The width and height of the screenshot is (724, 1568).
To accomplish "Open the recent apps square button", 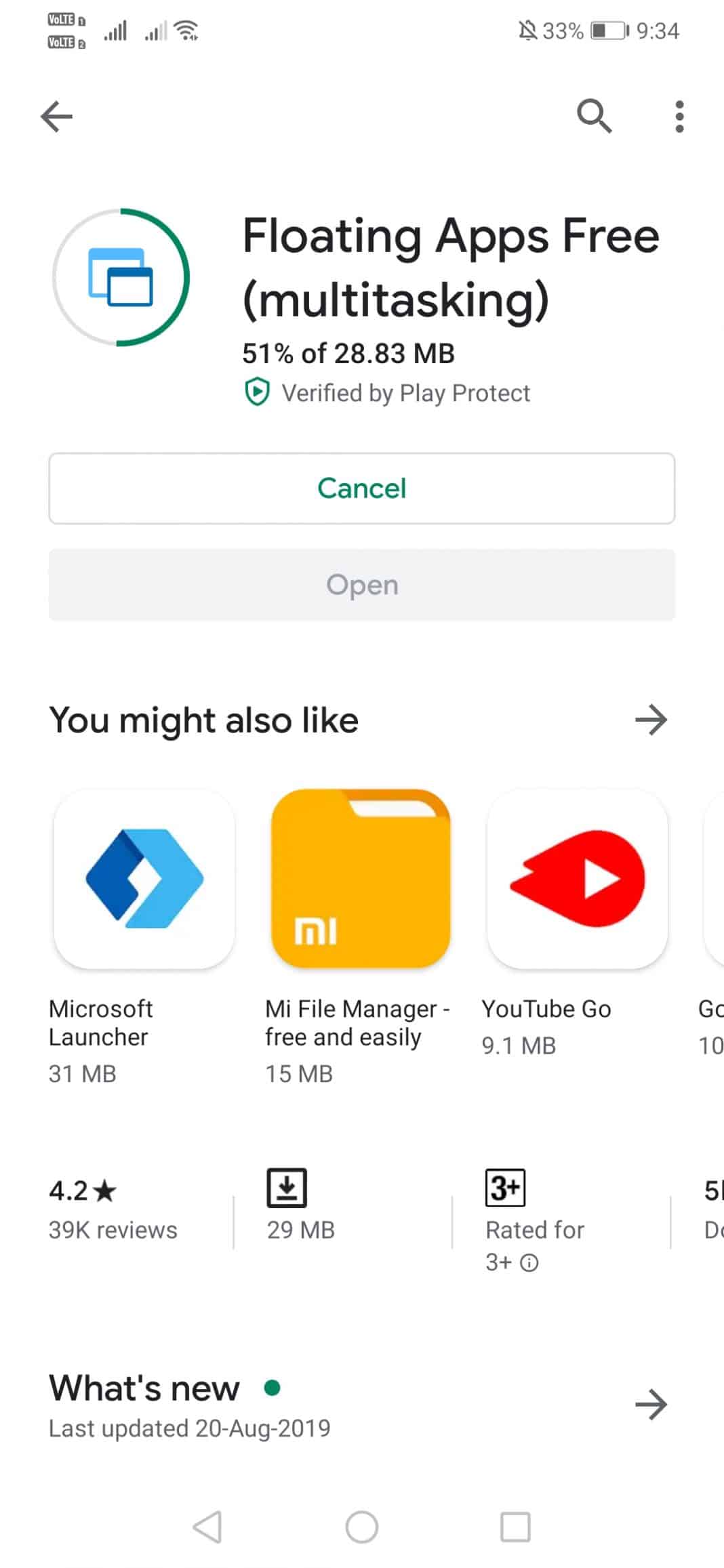I will click(x=515, y=1527).
